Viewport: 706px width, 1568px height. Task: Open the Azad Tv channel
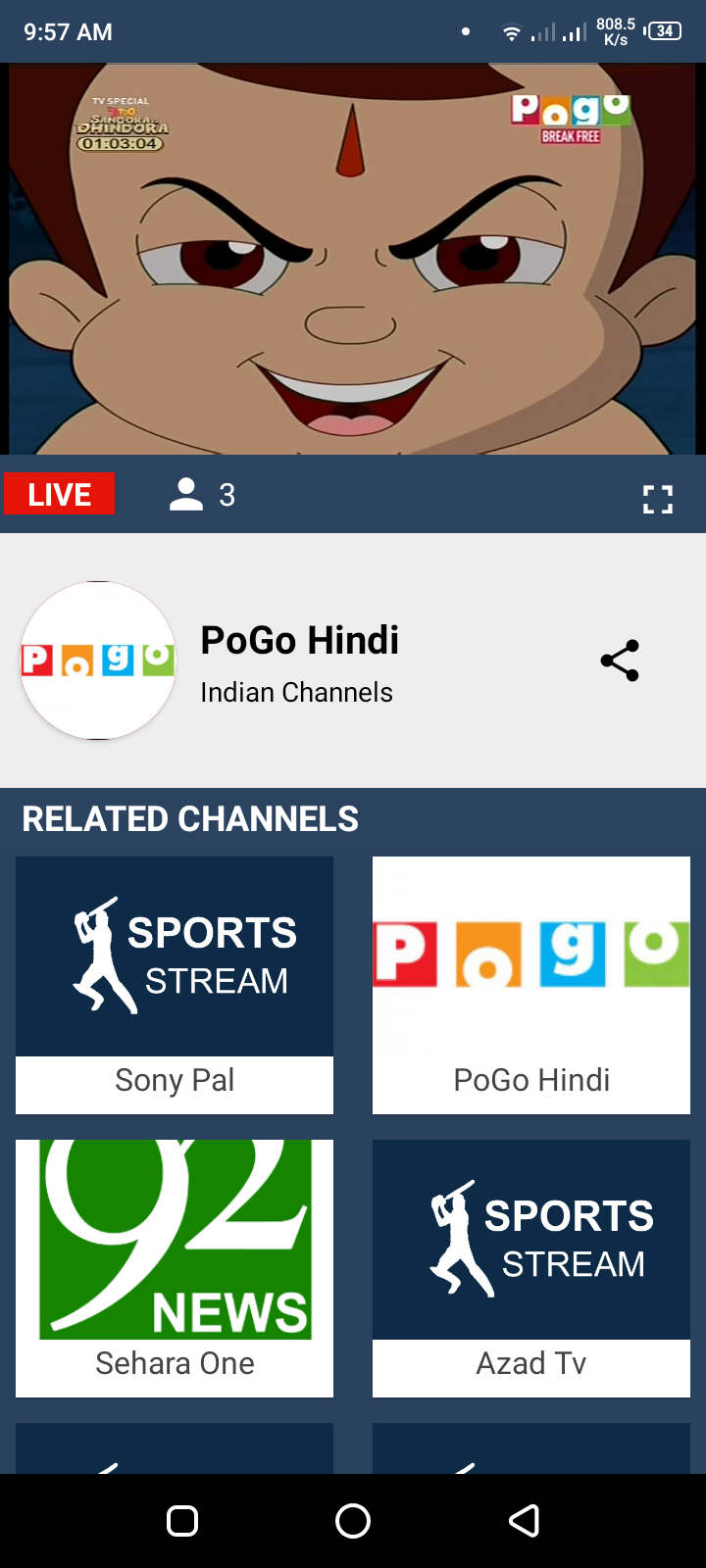point(531,1268)
